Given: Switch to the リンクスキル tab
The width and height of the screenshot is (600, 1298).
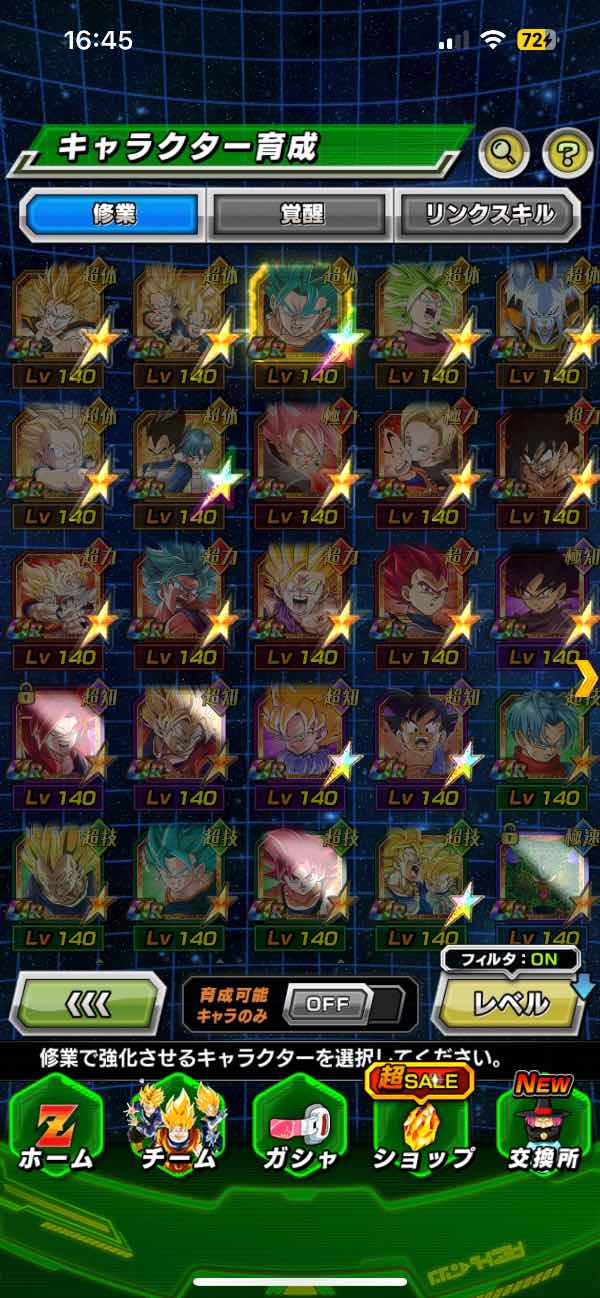Looking at the screenshot, I should point(487,214).
